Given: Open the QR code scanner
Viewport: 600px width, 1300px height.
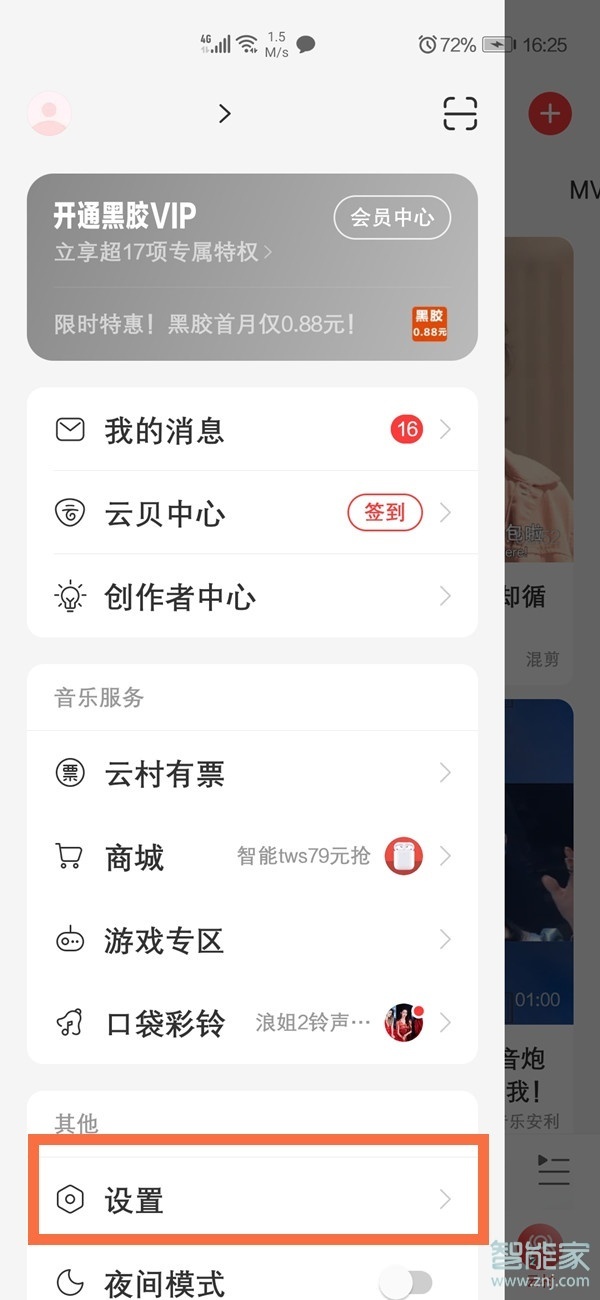Looking at the screenshot, I should pos(461,114).
